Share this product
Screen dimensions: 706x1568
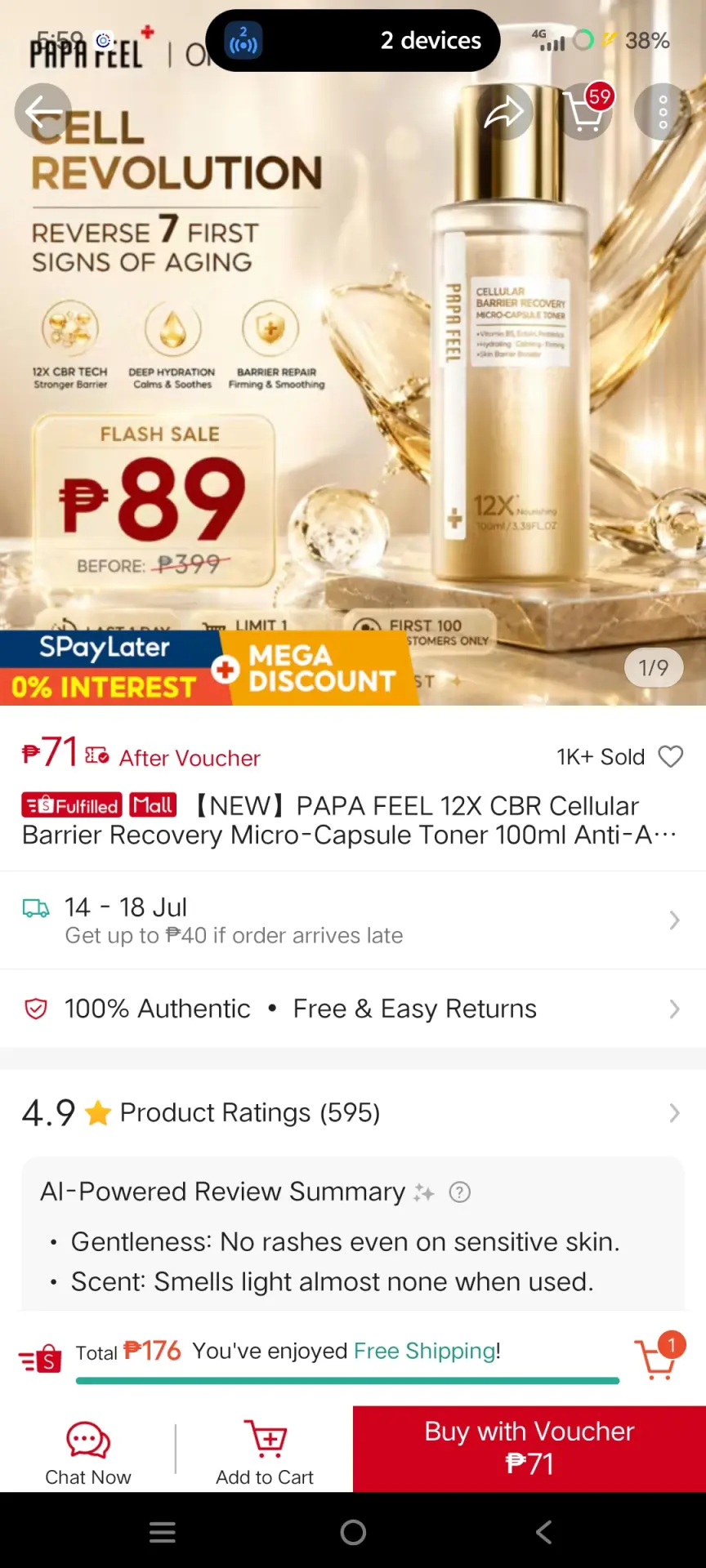(504, 112)
